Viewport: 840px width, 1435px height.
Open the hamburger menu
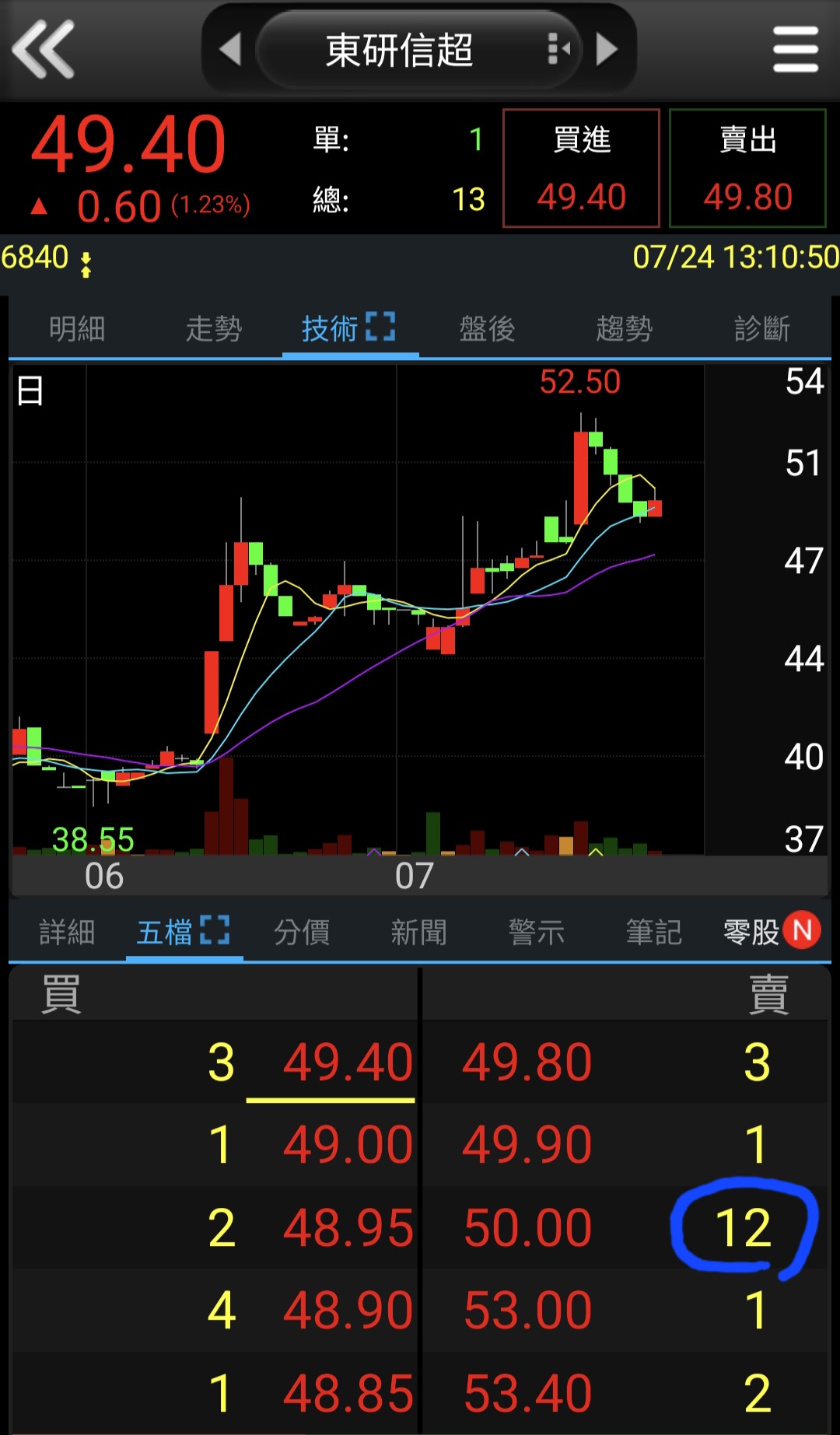pos(796,50)
